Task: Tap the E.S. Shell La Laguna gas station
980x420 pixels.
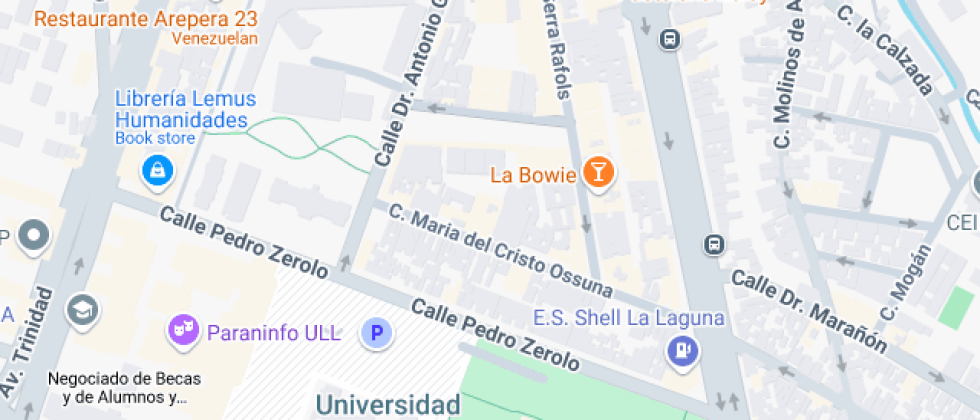Action: (x=684, y=350)
